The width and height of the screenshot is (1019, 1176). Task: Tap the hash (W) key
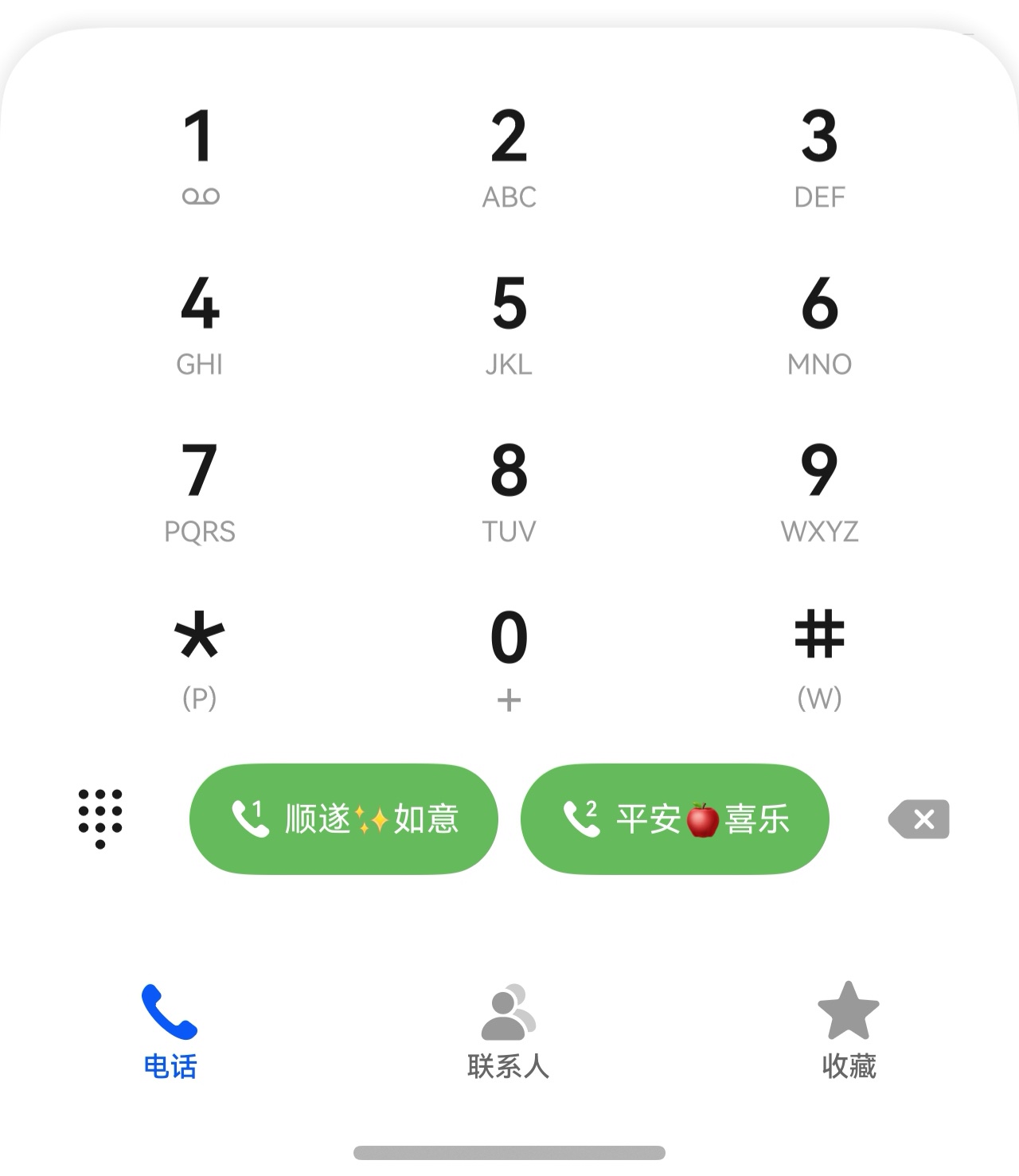pyautogui.click(x=819, y=658)
